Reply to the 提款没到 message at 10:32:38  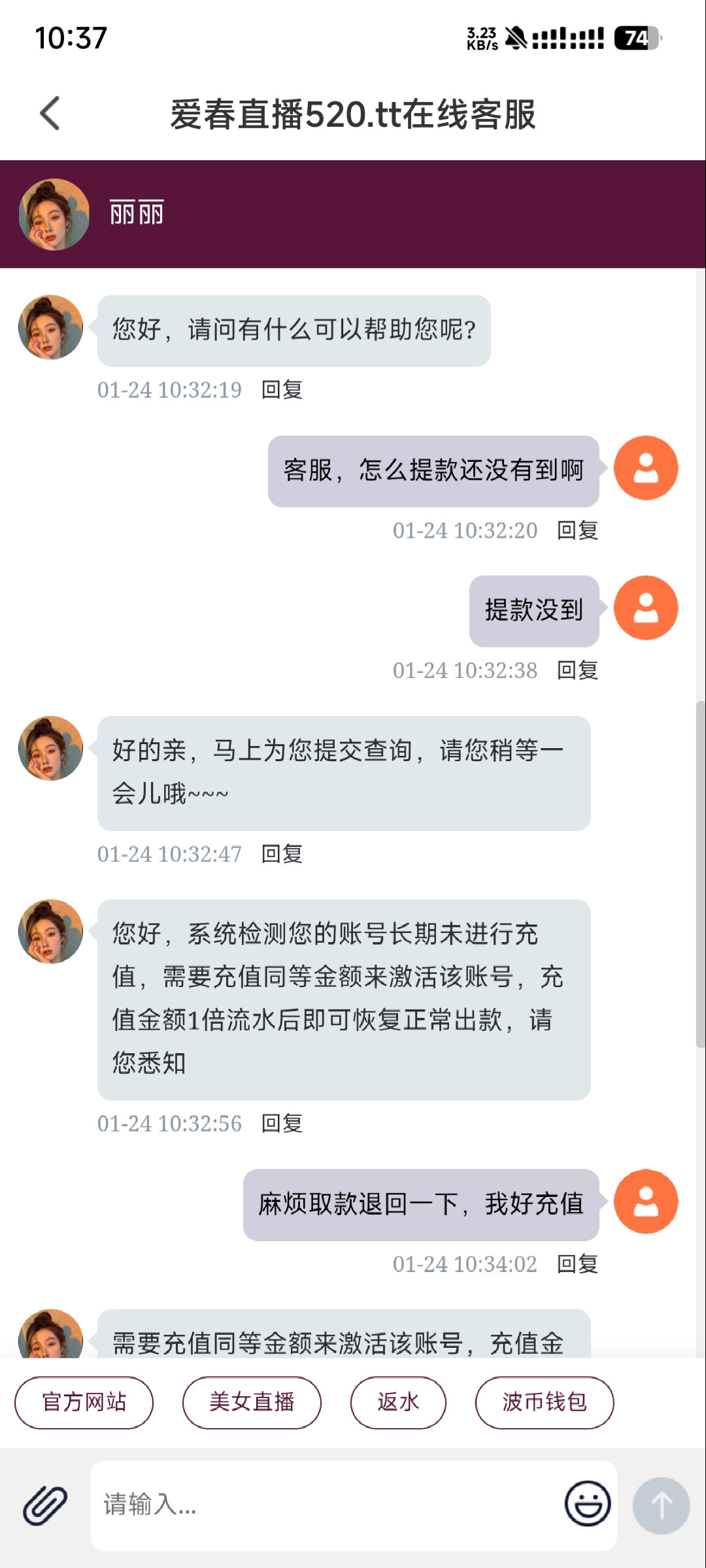[577, 670]
